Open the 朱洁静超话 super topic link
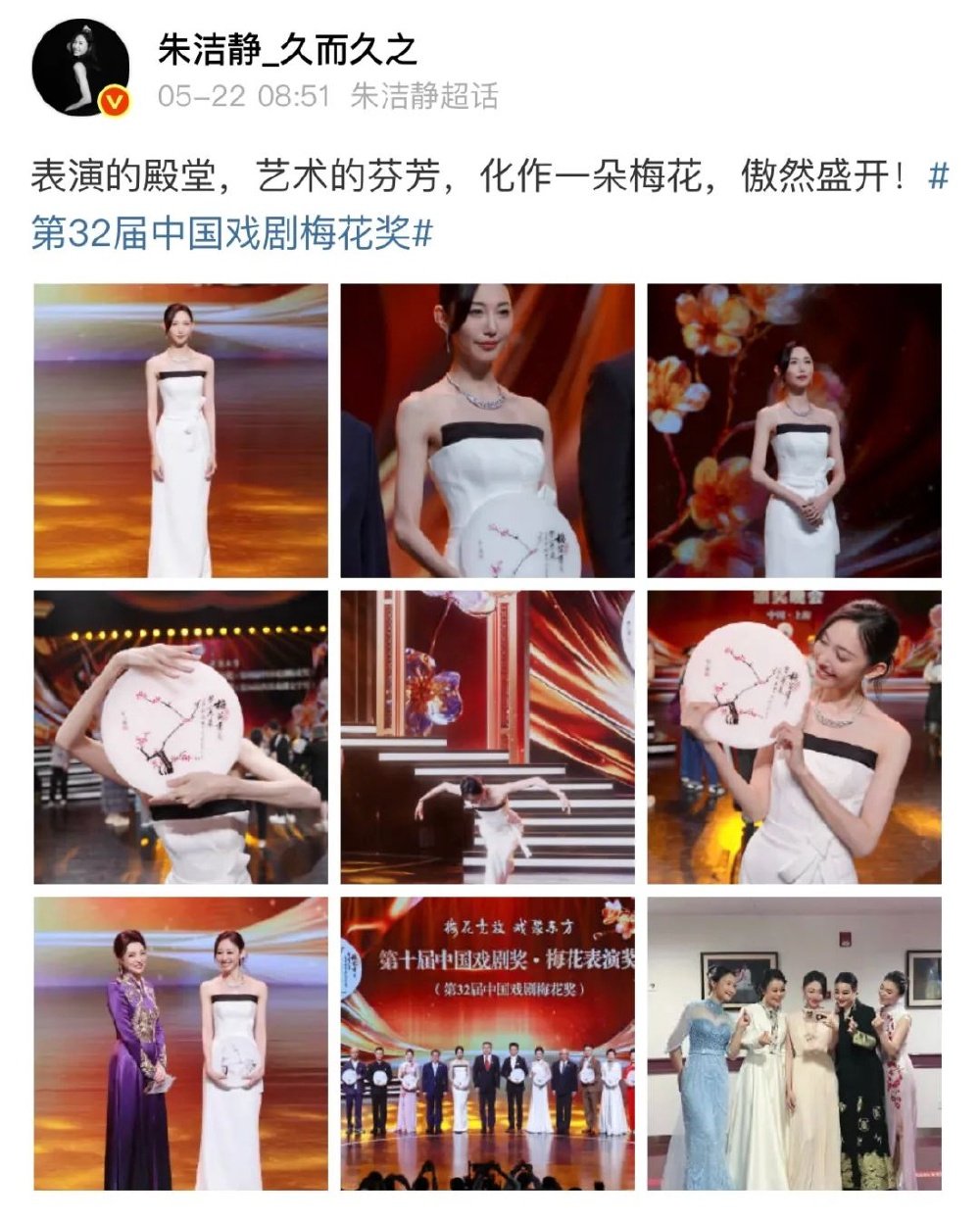This screenshot has height=1220, width=980. click(424, 96)
